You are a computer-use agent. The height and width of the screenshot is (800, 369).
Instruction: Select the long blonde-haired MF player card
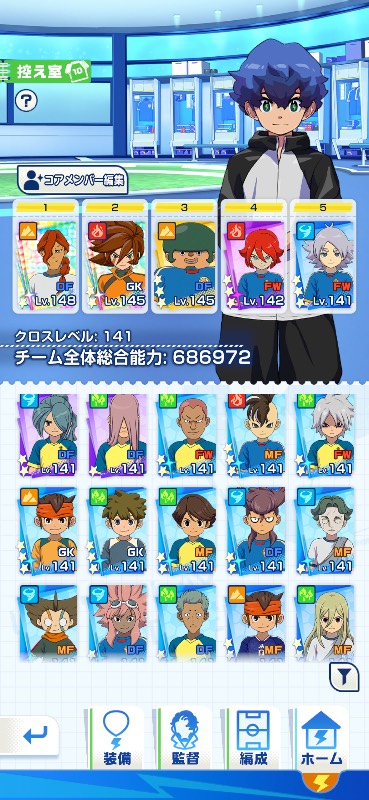325,622
